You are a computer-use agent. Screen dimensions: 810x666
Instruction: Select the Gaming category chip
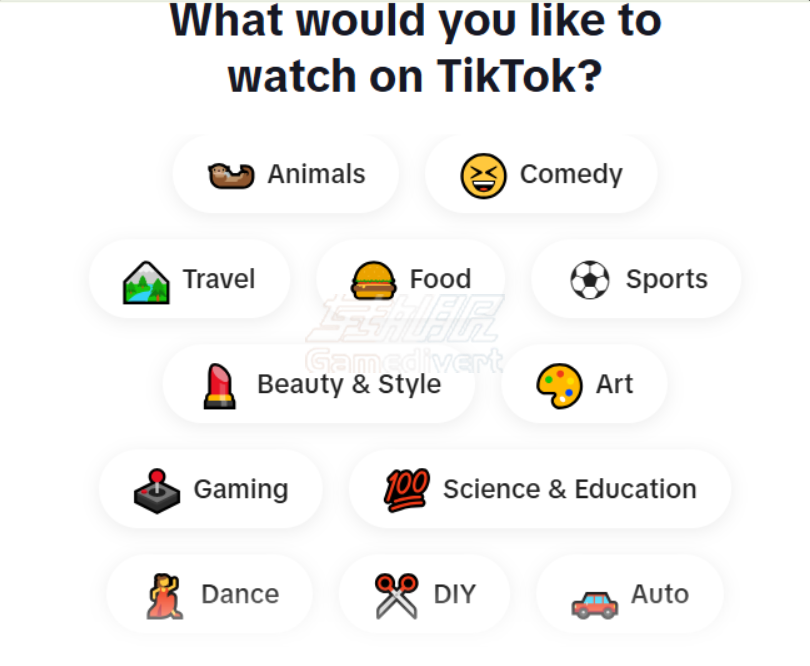211,490
